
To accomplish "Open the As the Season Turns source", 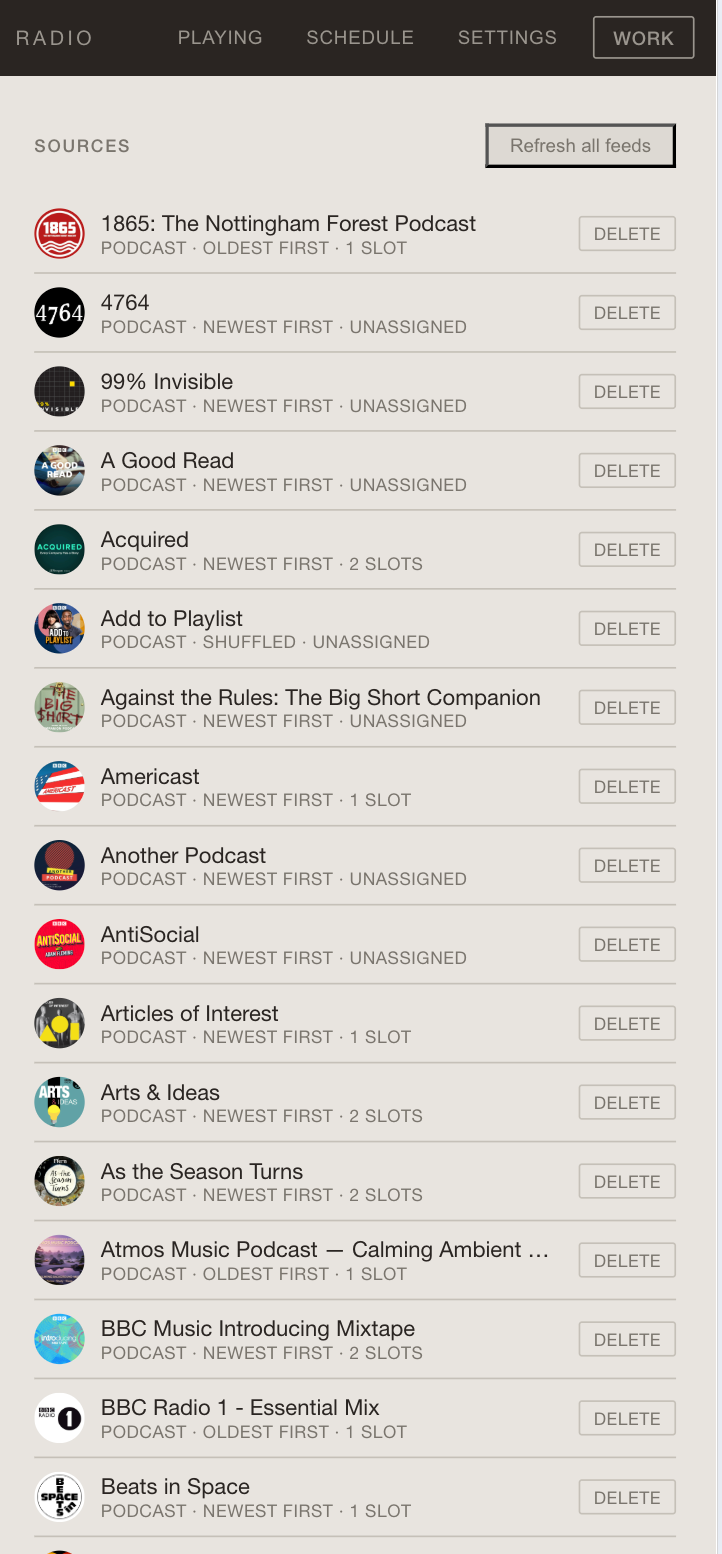I will pyautogui.click(x=202, y=1173).
